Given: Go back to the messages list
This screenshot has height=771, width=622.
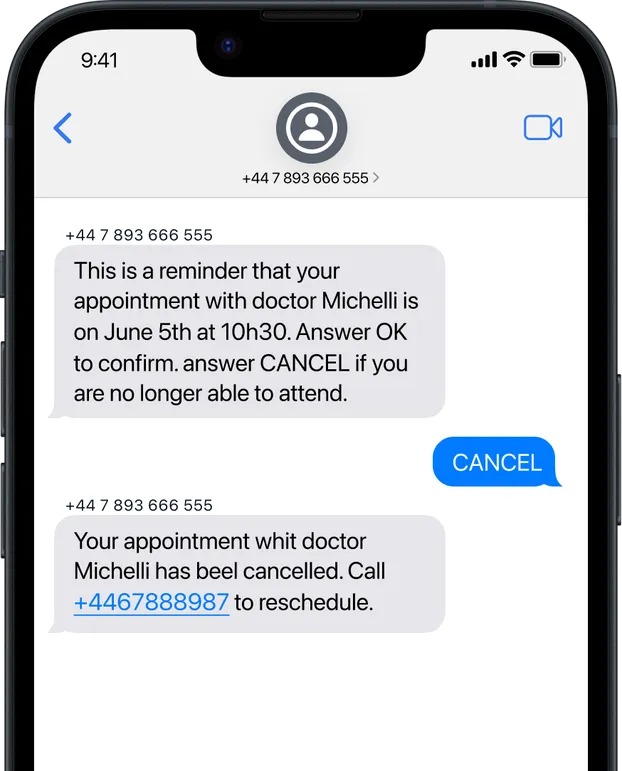Looking at the screenshot, I should click(63, 128).
